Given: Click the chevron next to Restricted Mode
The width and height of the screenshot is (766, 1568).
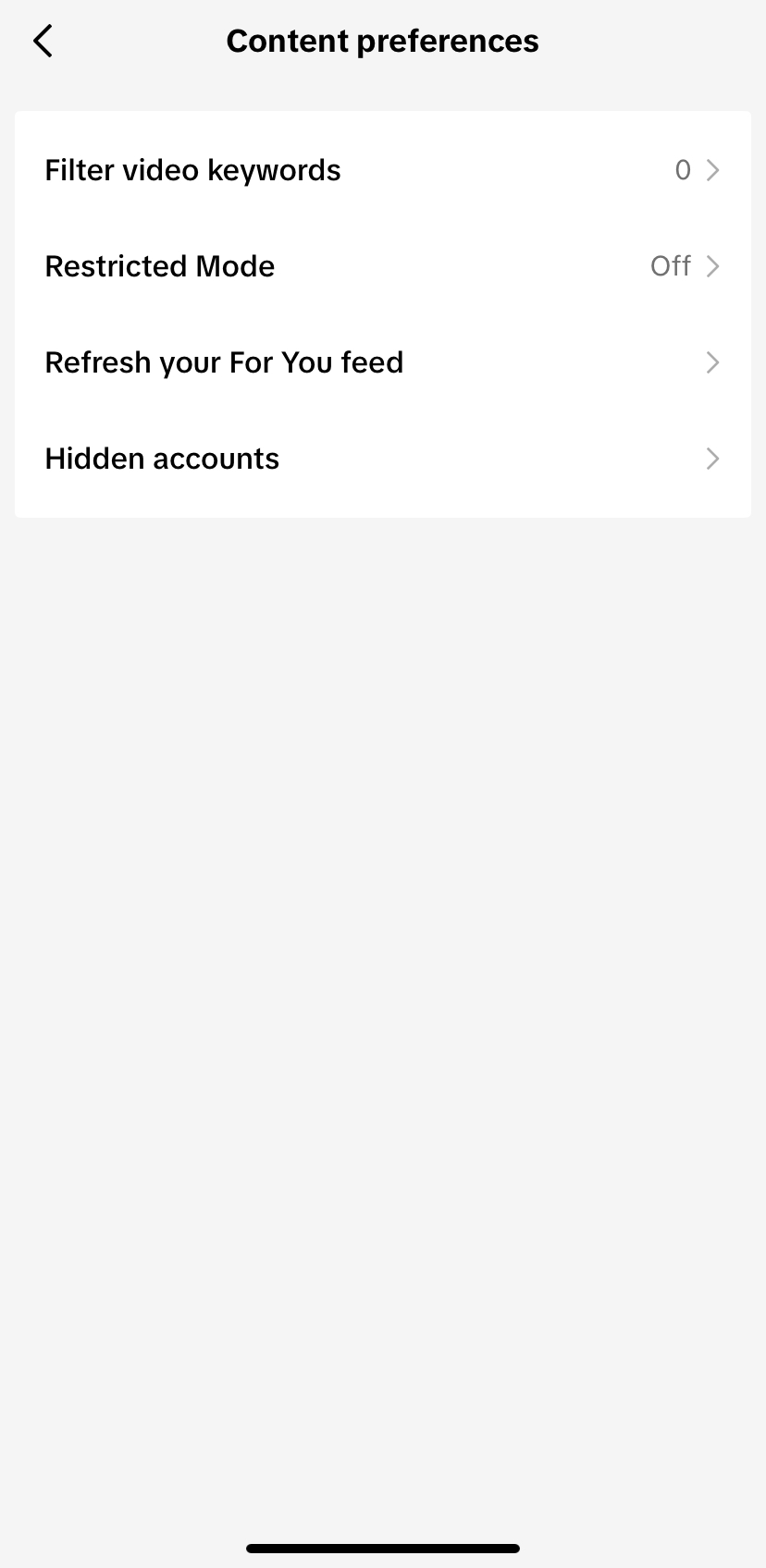Looking at the screenshot, I should point(712,266).
